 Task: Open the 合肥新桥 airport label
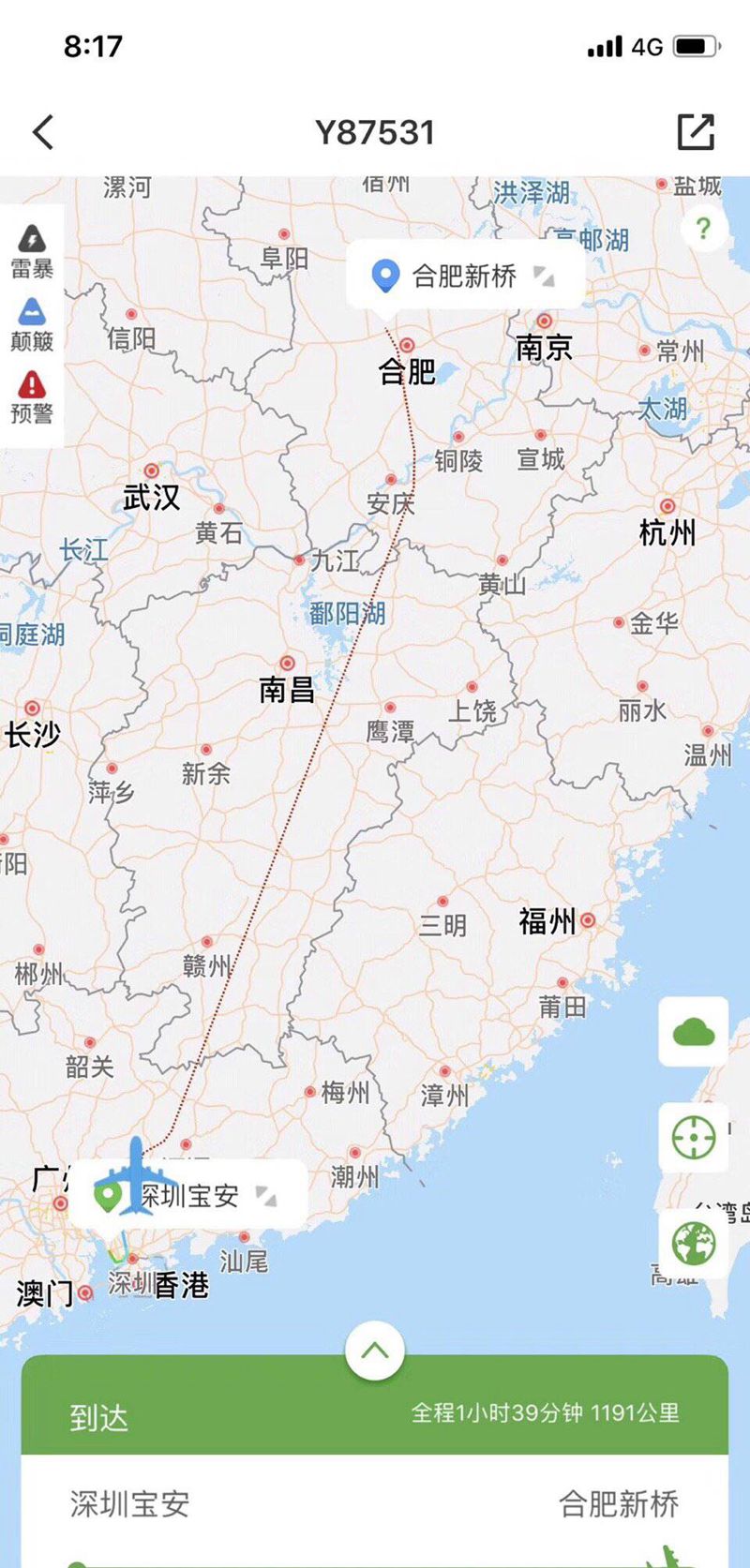[x=464, y=276]
